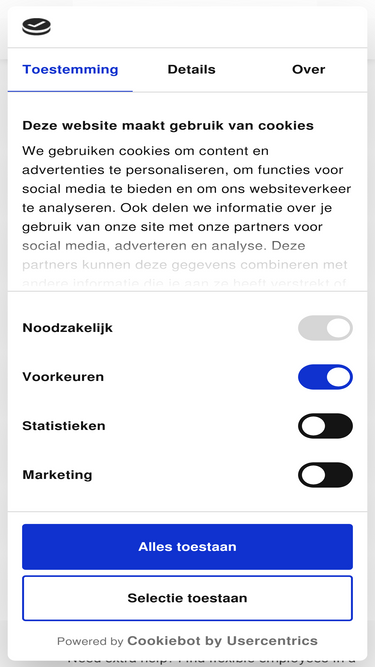Disable the Voorkeuren cookie toggle
The height and width of the screenshot is (667, 375).
325,377
